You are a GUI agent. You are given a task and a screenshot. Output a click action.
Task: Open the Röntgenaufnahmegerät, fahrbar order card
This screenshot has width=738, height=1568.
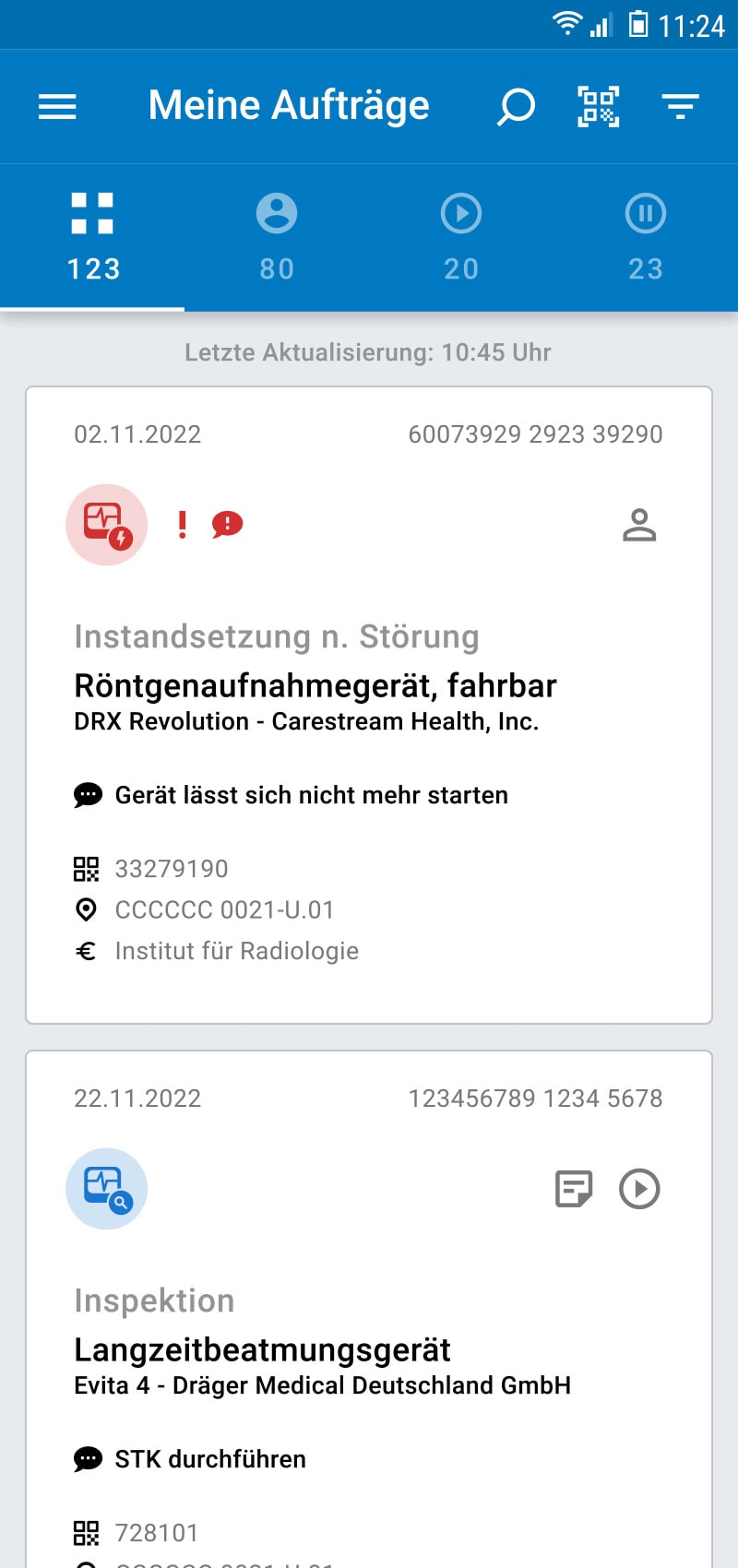369,705
